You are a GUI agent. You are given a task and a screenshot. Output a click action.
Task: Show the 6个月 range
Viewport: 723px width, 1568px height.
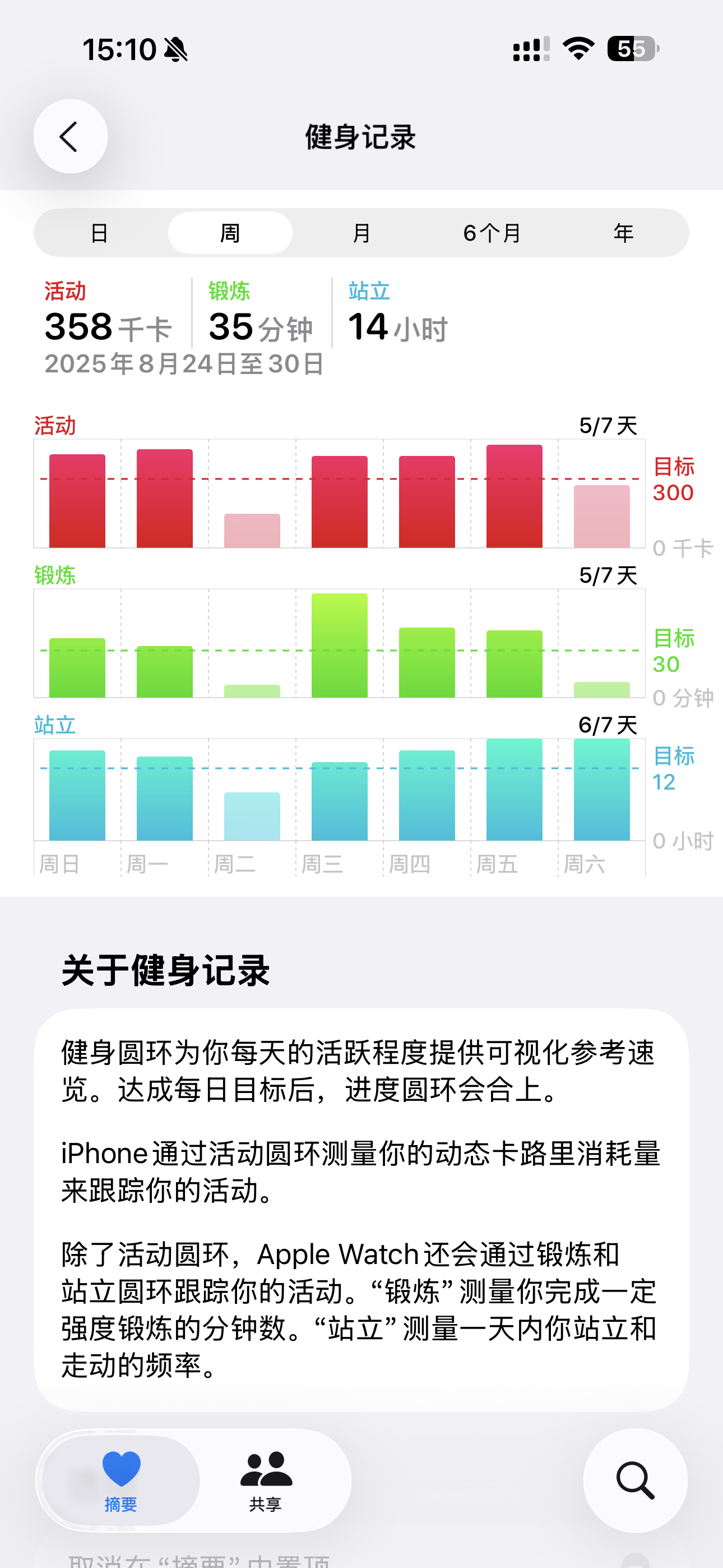(x=492, y=233)
